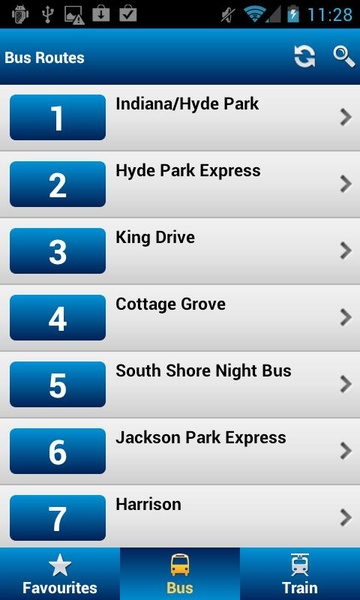
Task: Open route 6 Jackson Park Express
Action: pyautogui.click(x=180, y=451)
